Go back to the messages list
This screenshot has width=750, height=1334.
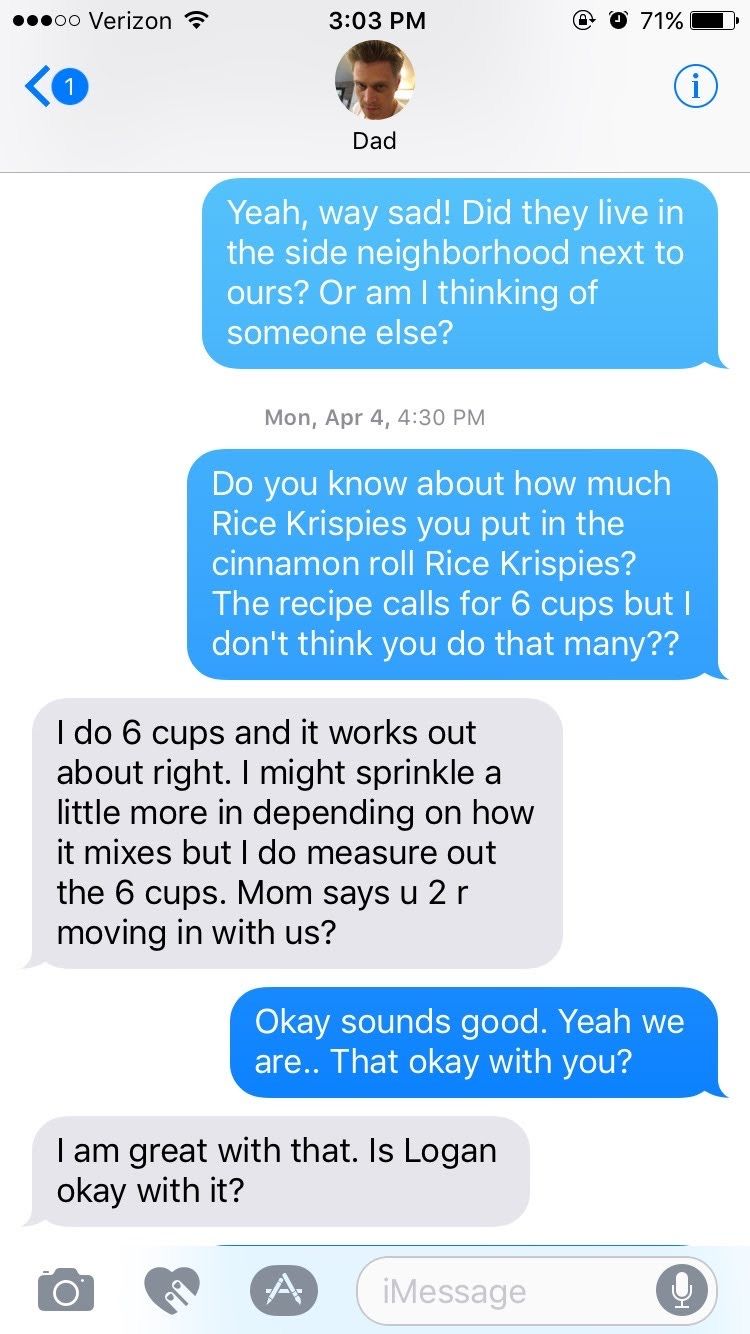(56, 89)
